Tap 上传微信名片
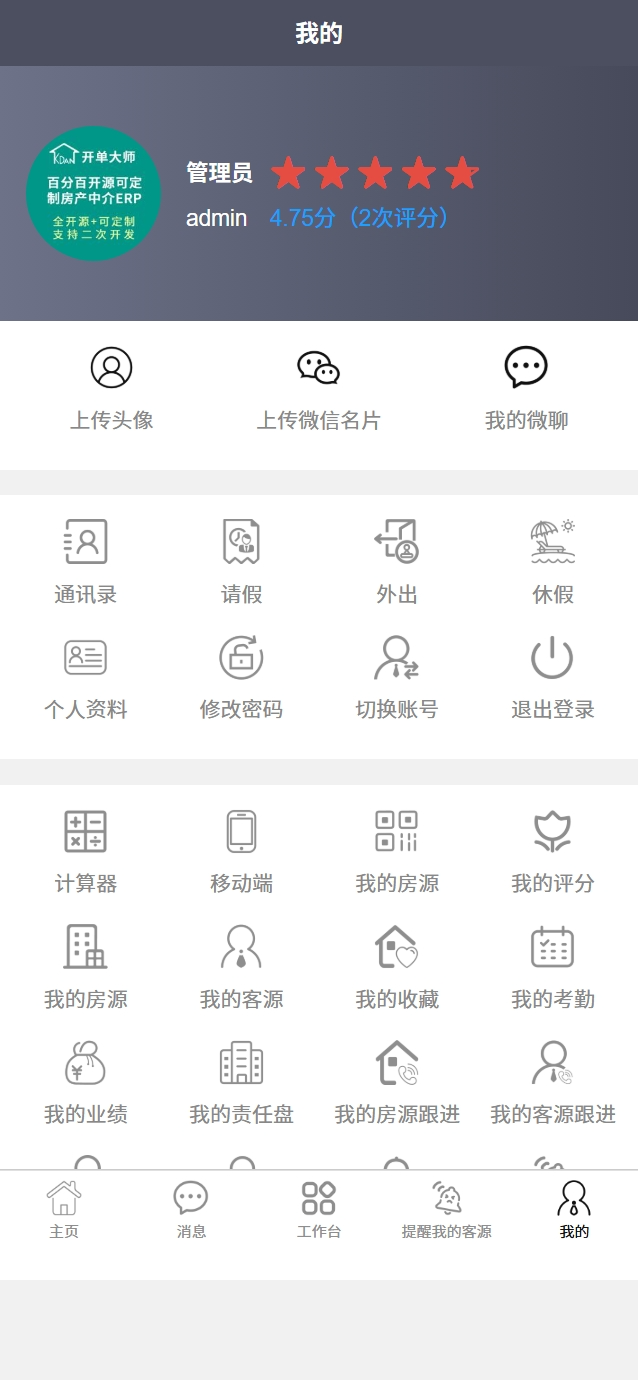638x1380 pixels. 319,389
